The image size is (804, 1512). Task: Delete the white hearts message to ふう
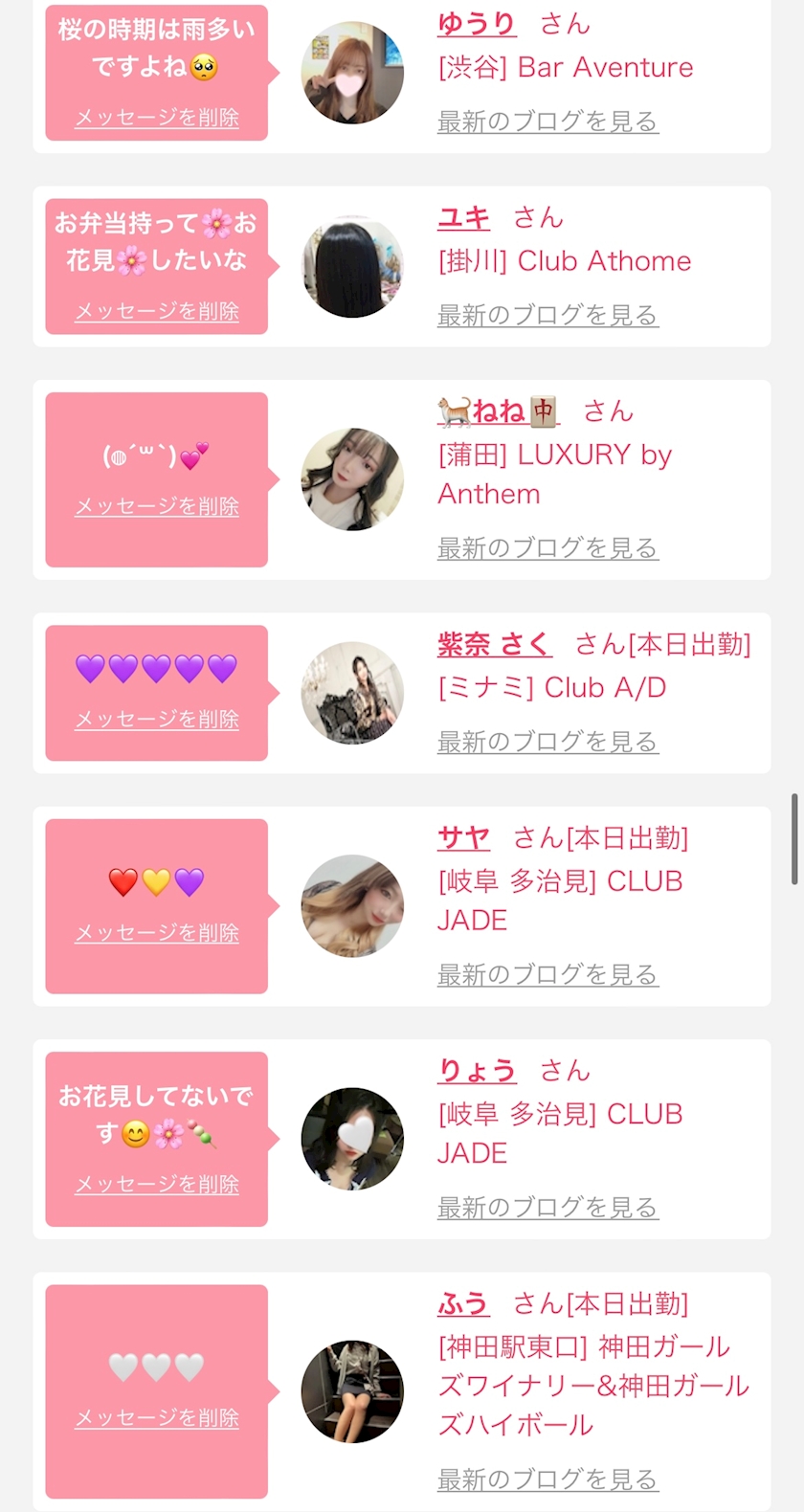pos(157,1417)
